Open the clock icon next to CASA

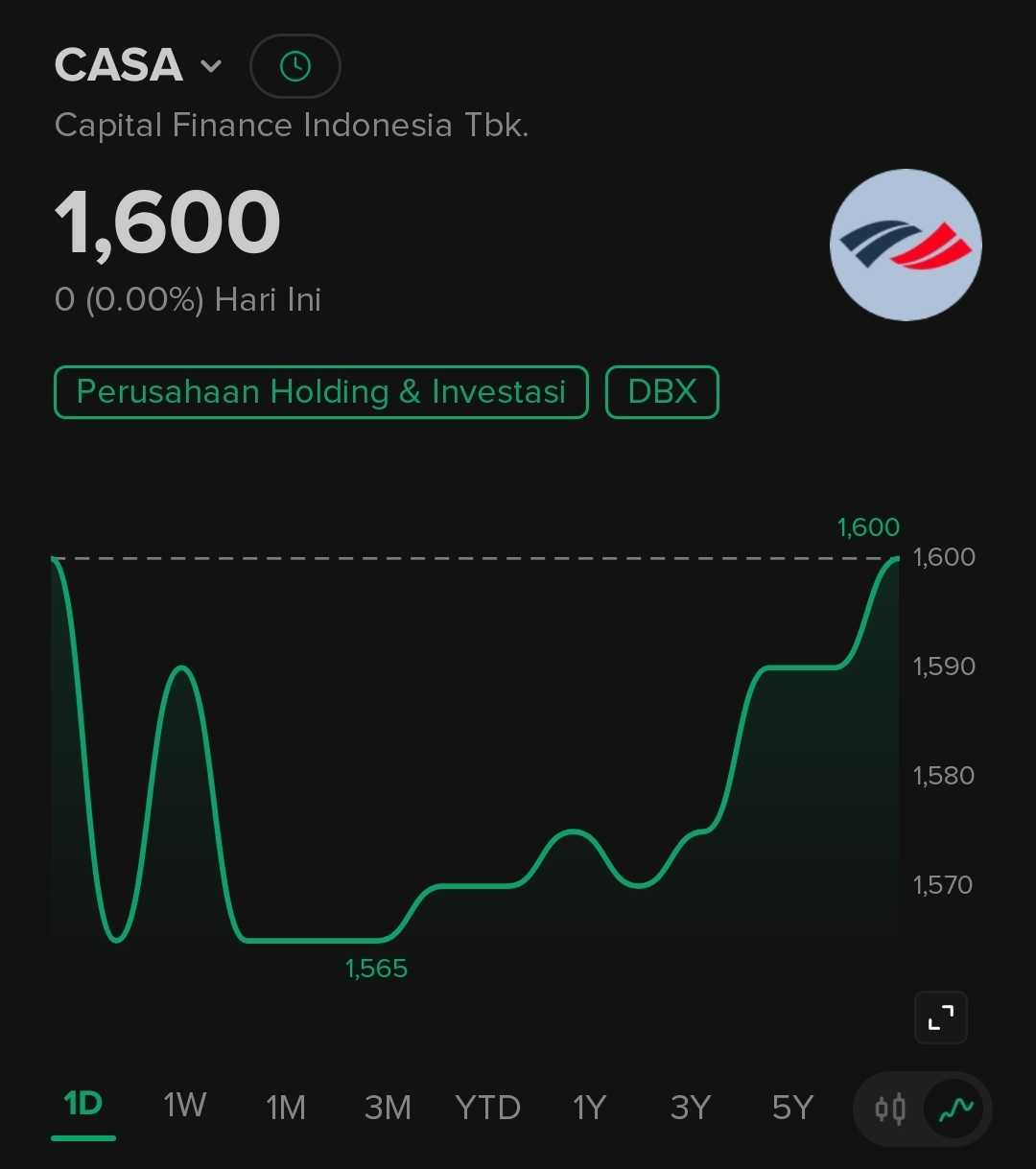294,66
